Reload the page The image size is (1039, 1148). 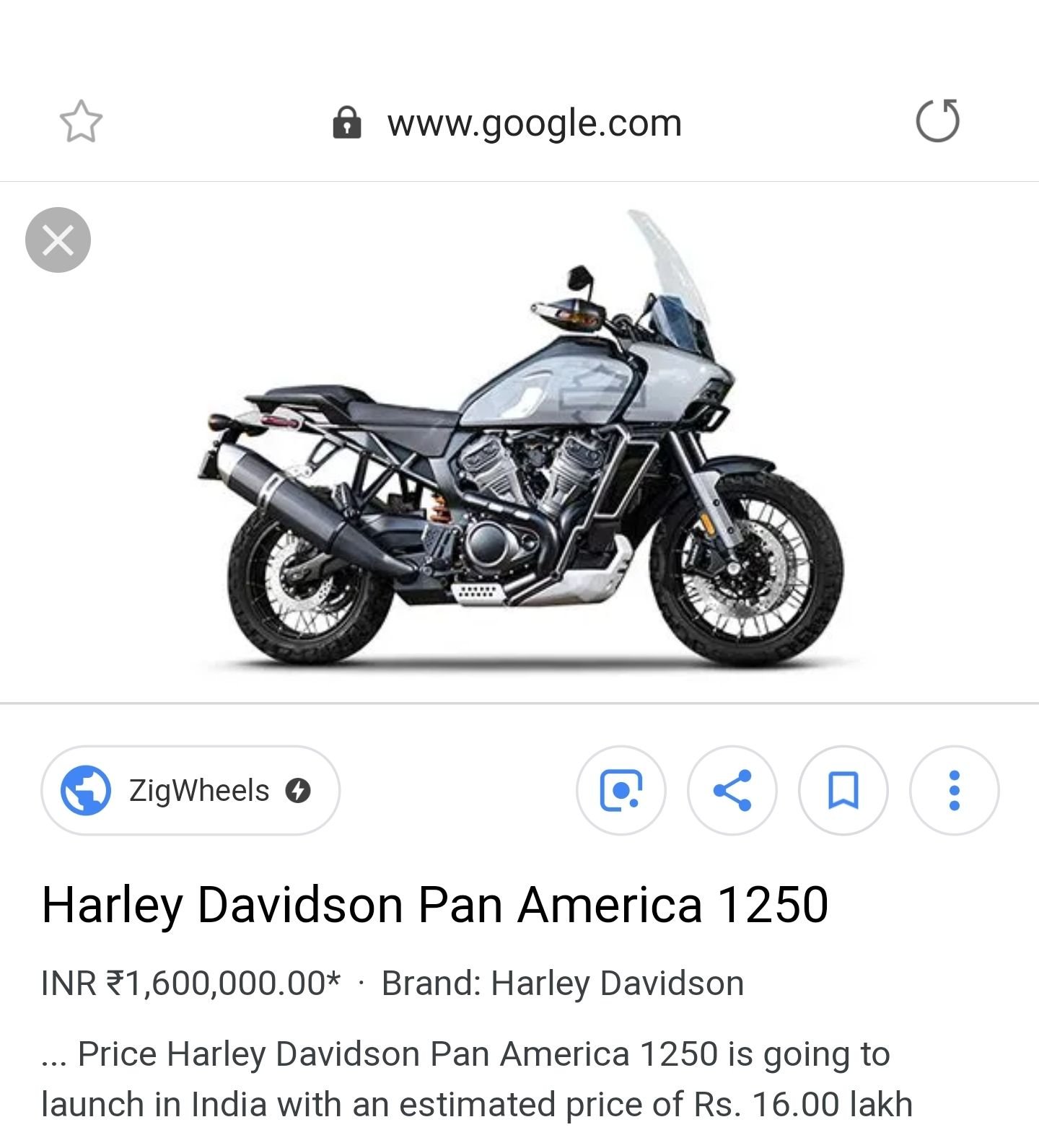937,121
